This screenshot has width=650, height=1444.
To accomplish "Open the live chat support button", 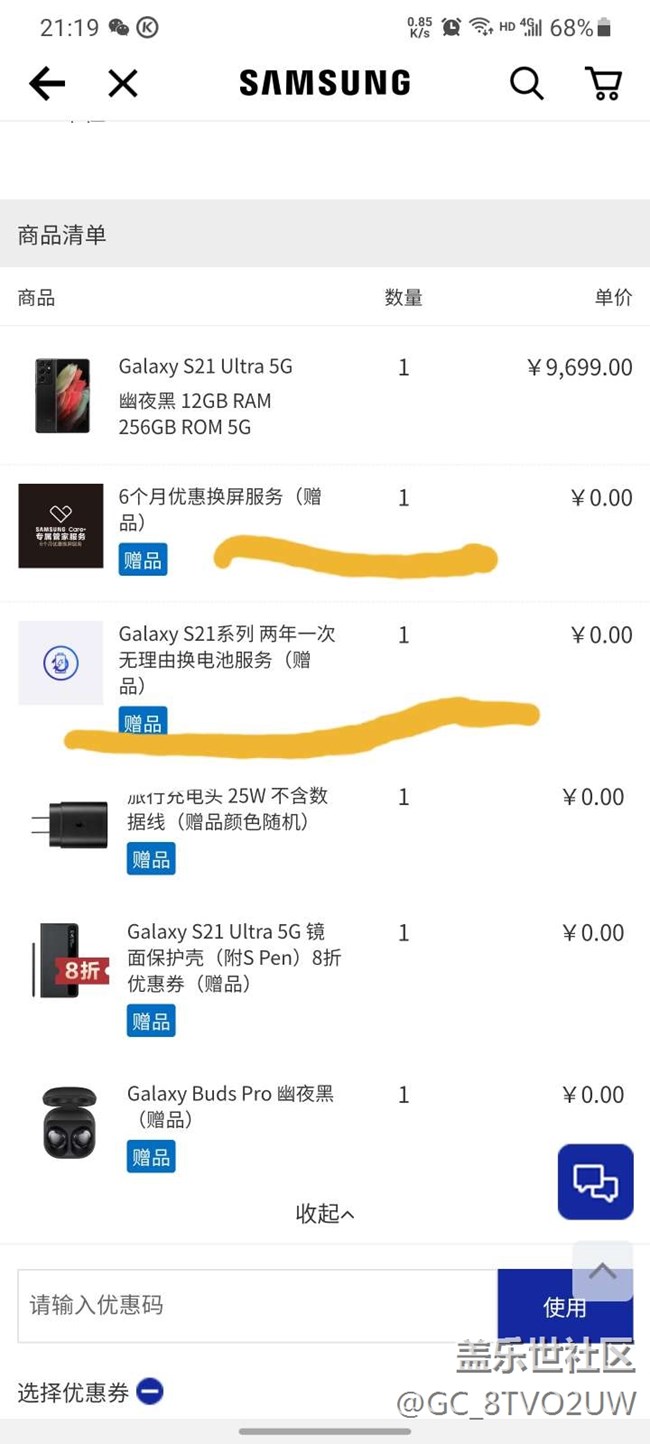I will click(x=595, y=1181).
